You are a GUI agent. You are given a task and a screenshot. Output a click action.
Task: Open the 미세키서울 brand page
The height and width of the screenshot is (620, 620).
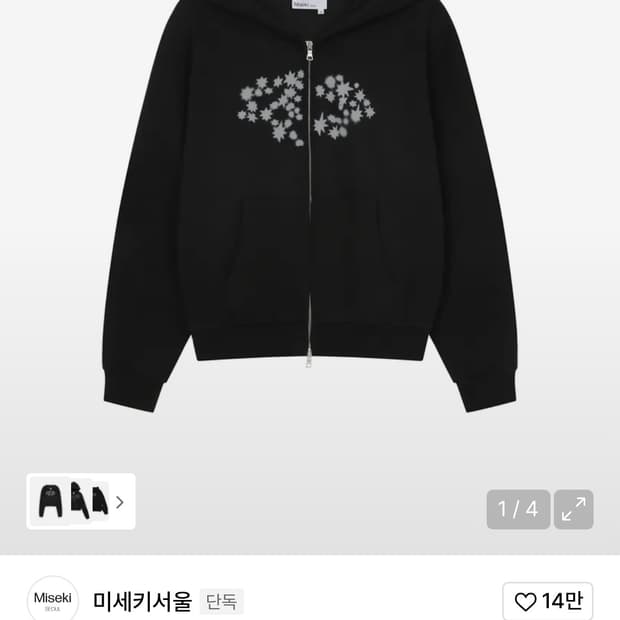coord(142,601)
